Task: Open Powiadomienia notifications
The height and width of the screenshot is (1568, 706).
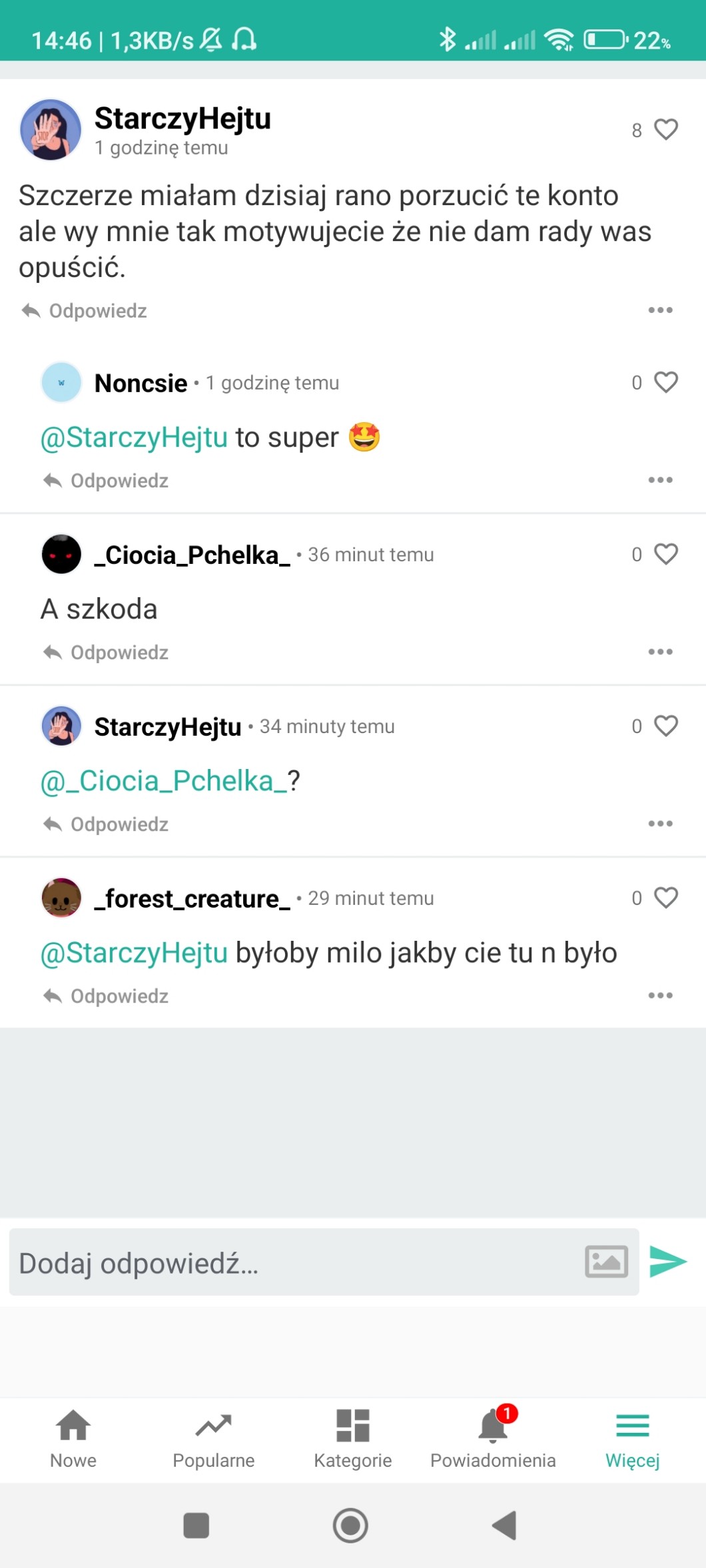Action: 493,1439
